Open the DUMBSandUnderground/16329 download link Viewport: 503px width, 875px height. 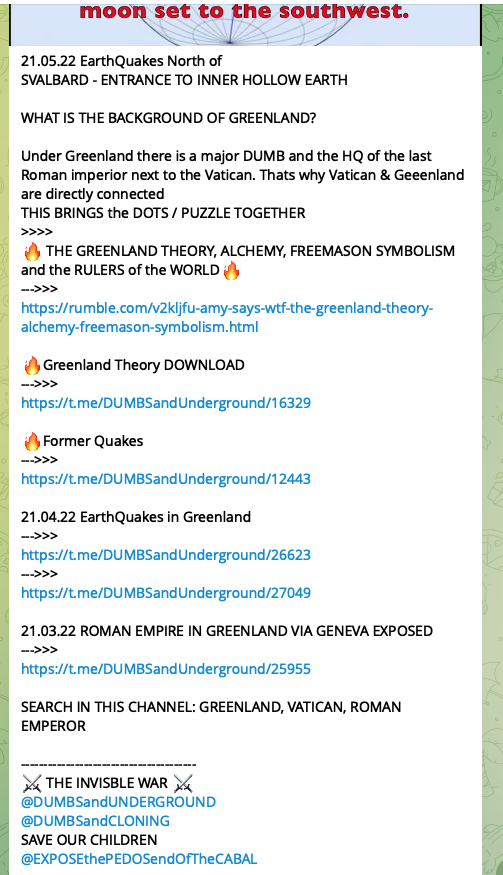[x=166, y=403]
